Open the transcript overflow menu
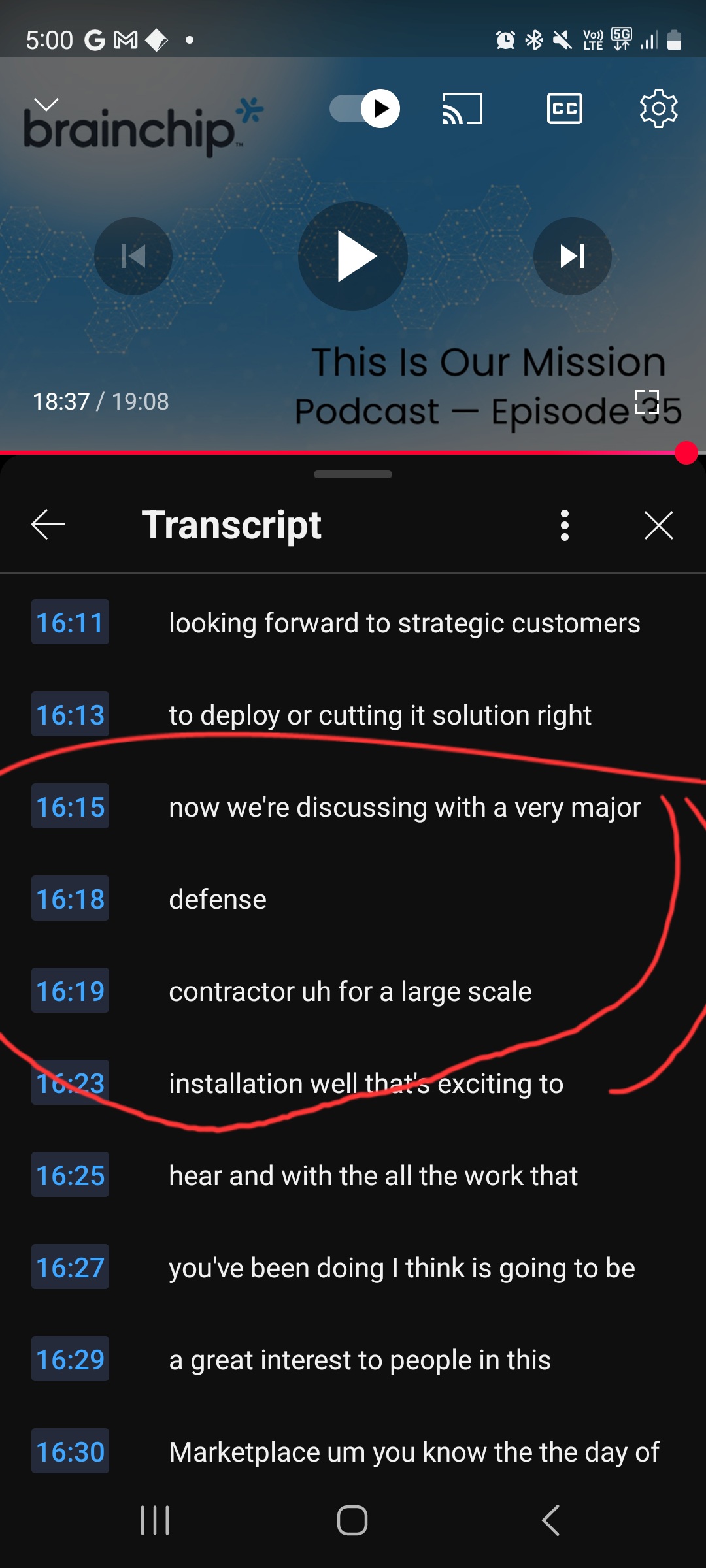The image size is (706, 1568). click(565, 525)
